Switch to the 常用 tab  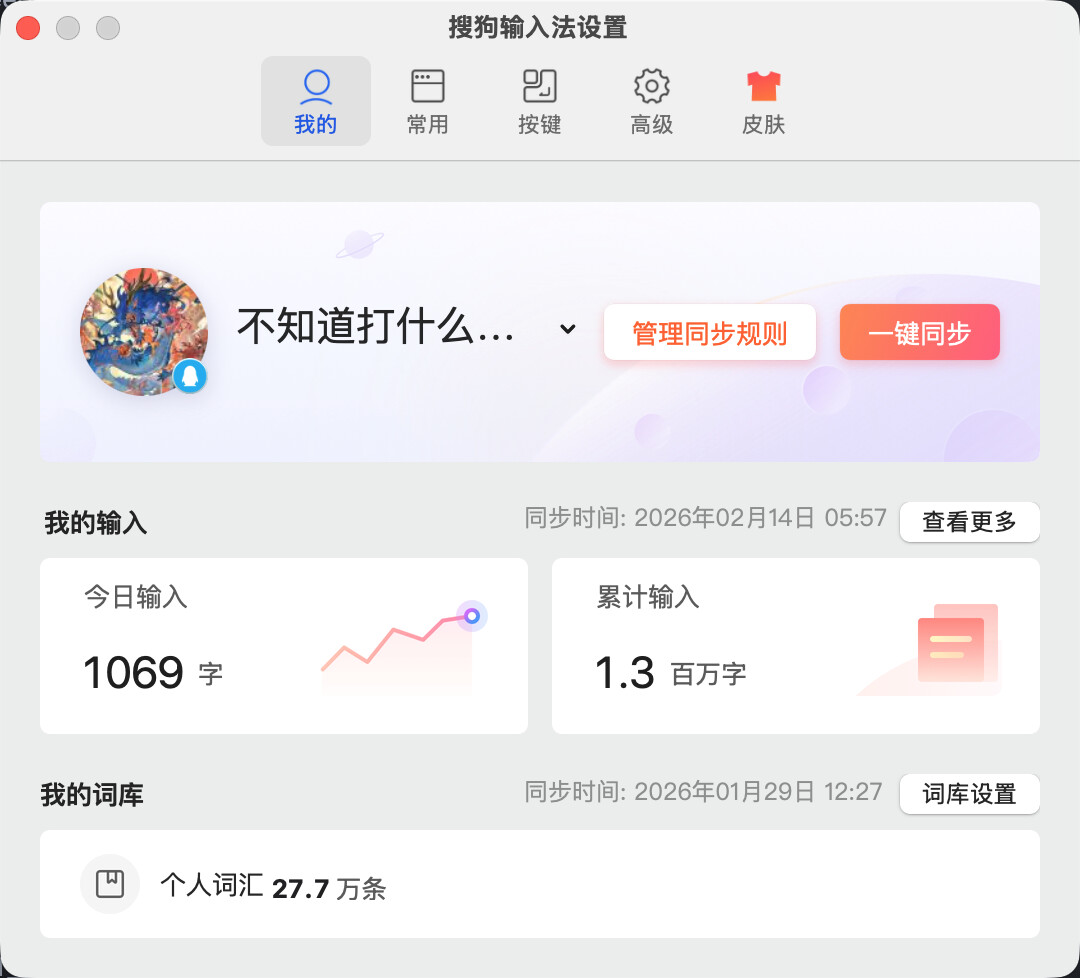click(x=428, y=101)
